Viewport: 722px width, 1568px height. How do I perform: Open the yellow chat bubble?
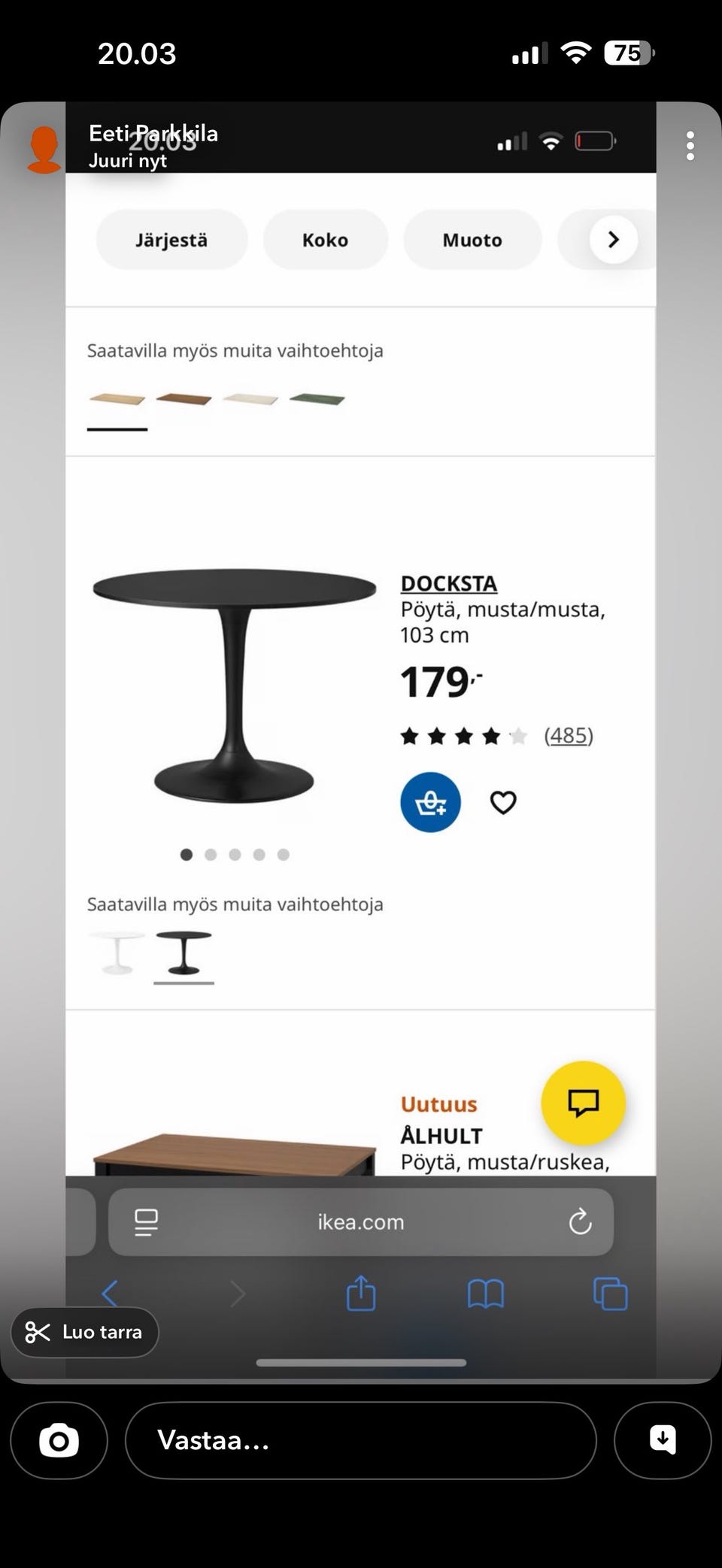tap(584, 1102)
